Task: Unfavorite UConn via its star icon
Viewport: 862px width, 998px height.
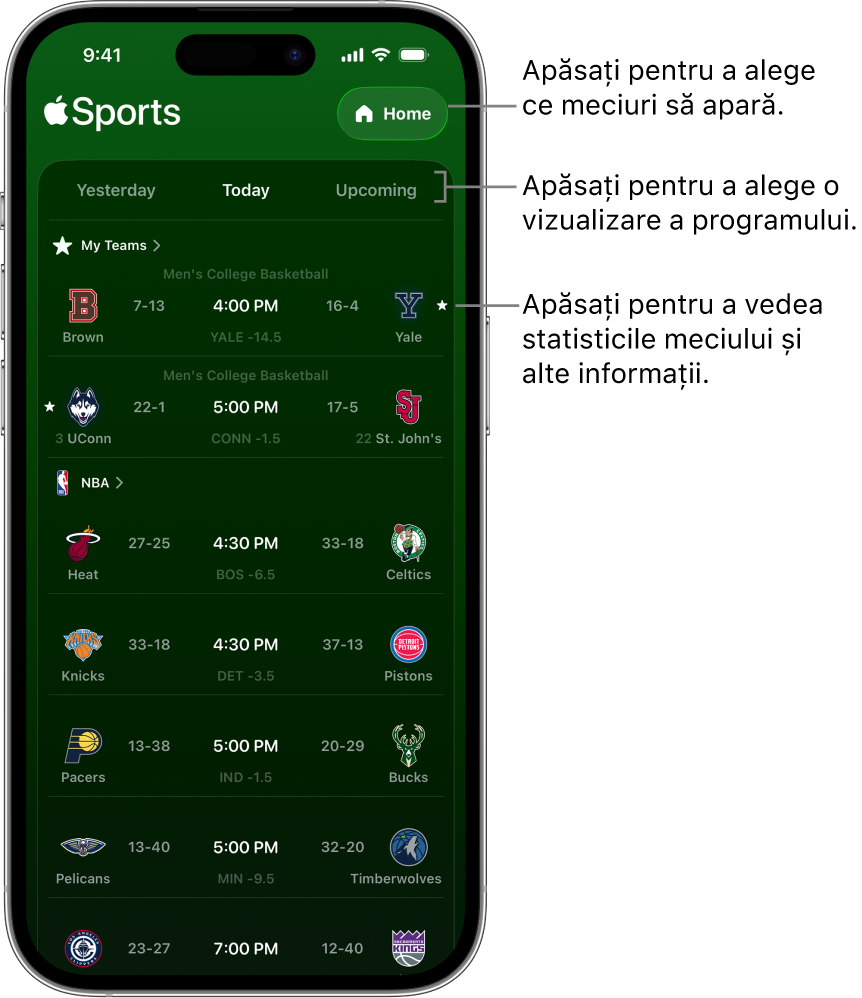Action: [50, 407]
